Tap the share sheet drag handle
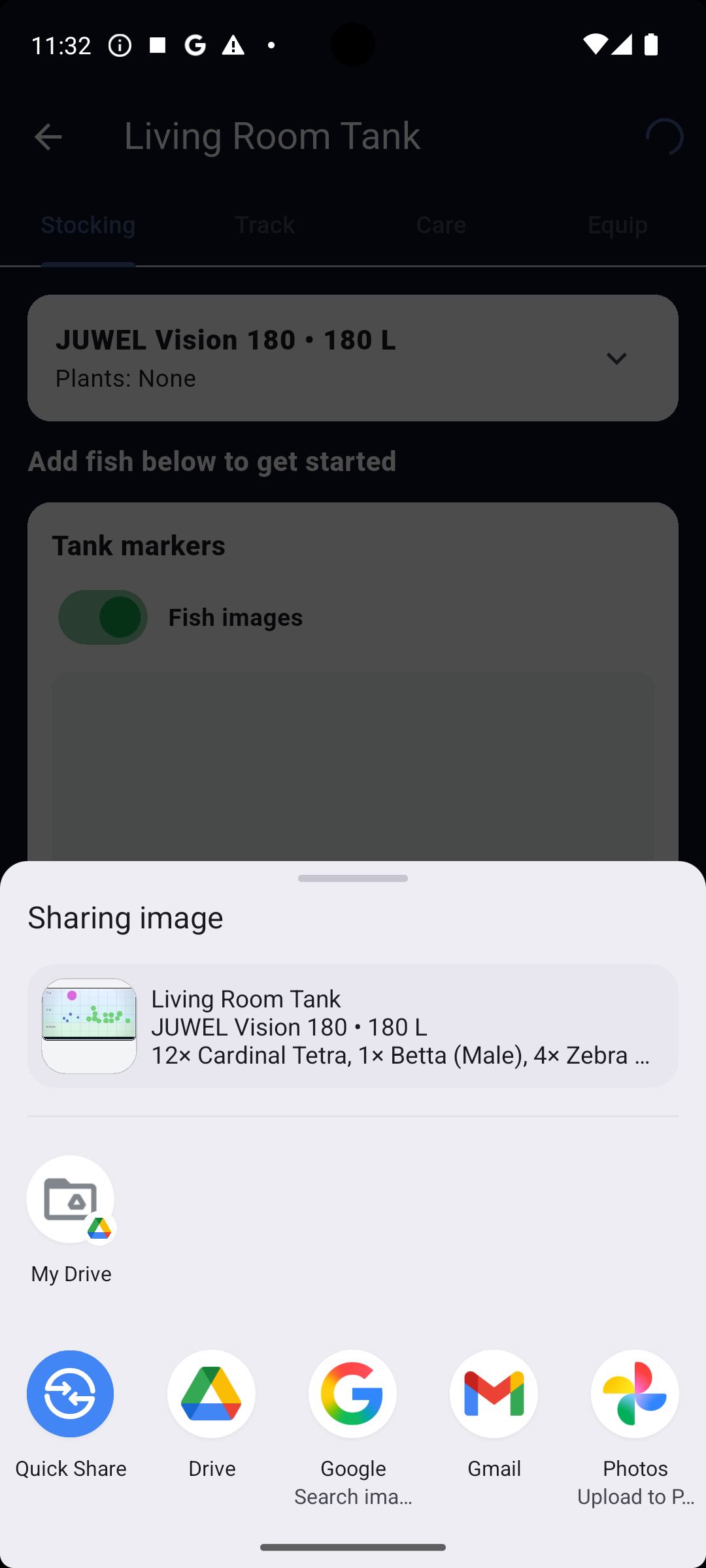Viewport: 706px width, 1568px height. point(352,878)
